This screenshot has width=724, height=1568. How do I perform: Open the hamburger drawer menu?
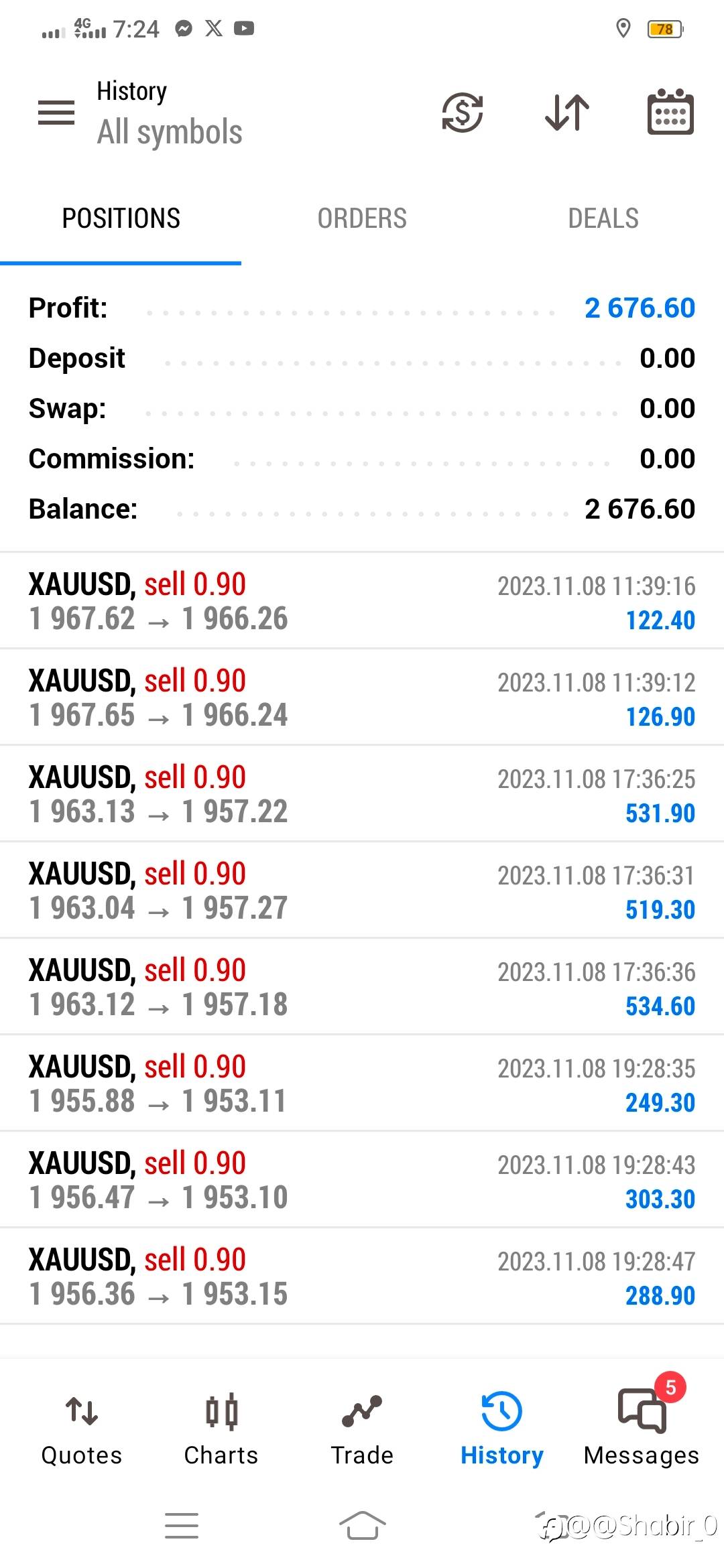pos(56,113)
